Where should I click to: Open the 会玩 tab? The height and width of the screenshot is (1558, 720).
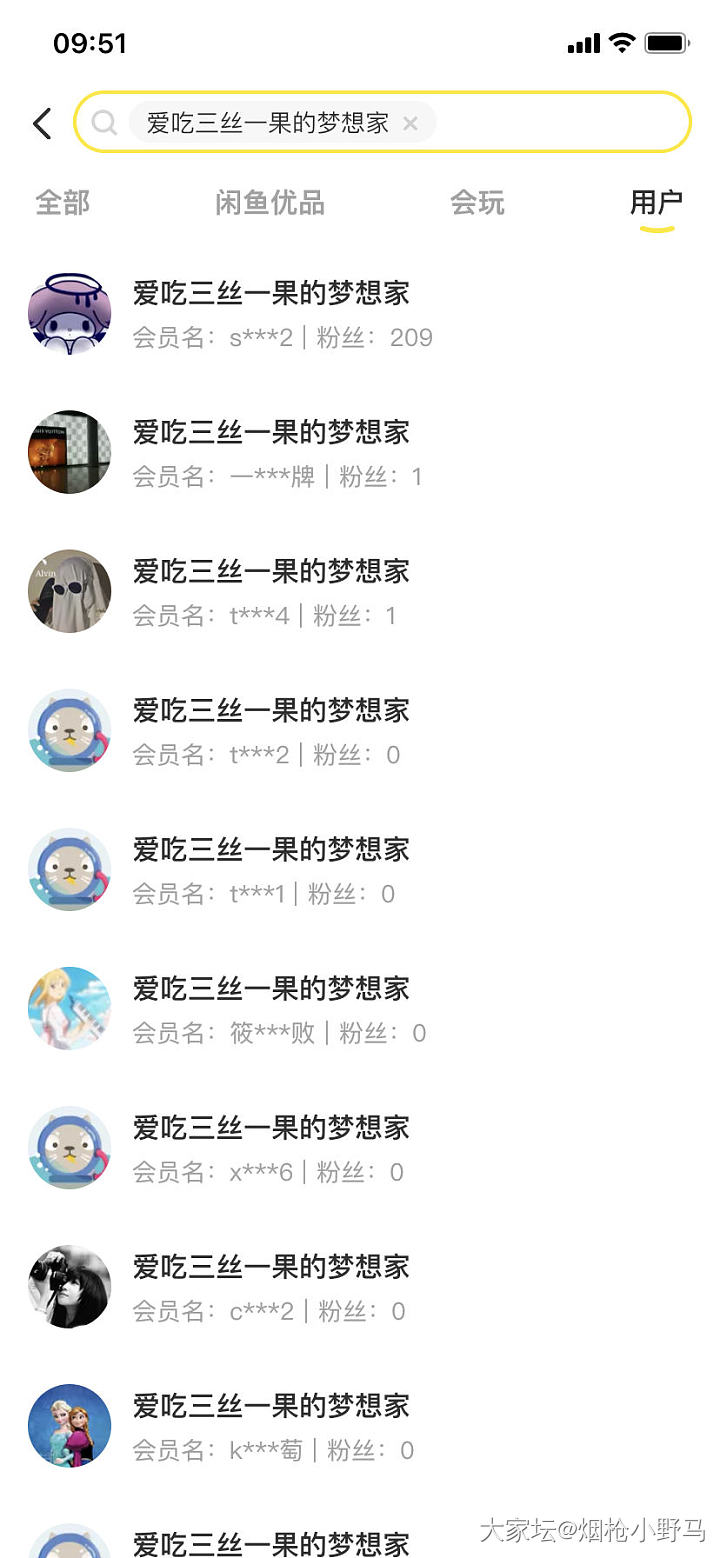click(477, 203)
